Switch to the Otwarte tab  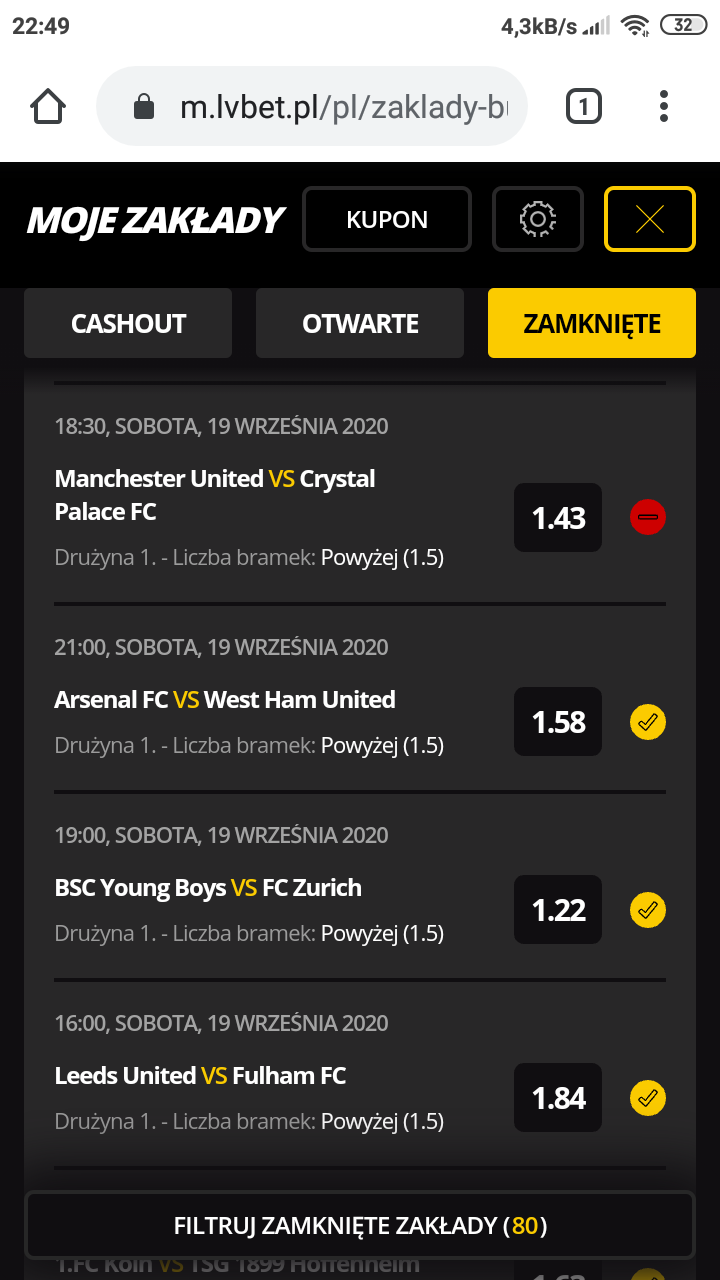pyautogui.click(x=360, y=323)
